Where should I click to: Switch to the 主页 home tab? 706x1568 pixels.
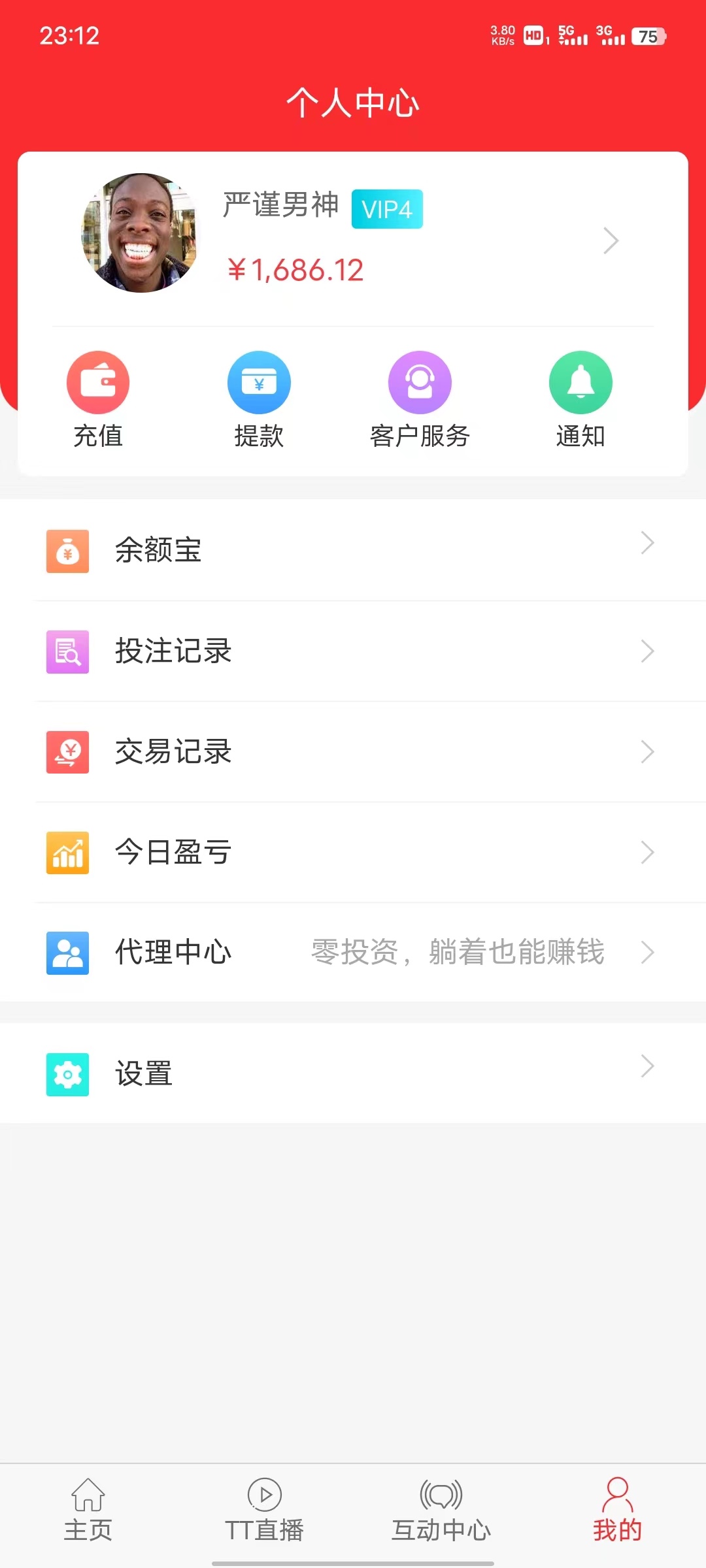(x=88, y=1511)
